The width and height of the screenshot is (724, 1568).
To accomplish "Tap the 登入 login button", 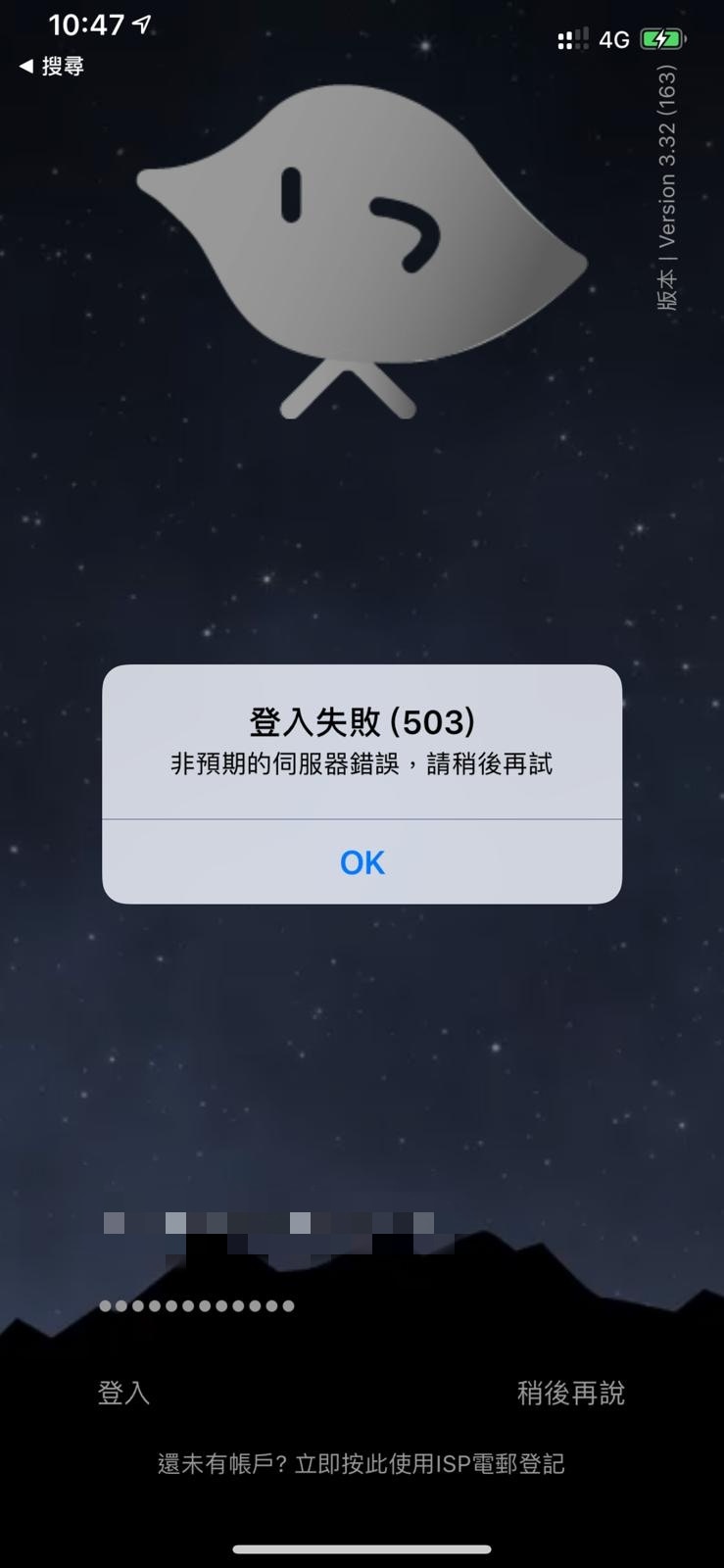I will point(123,1393).
